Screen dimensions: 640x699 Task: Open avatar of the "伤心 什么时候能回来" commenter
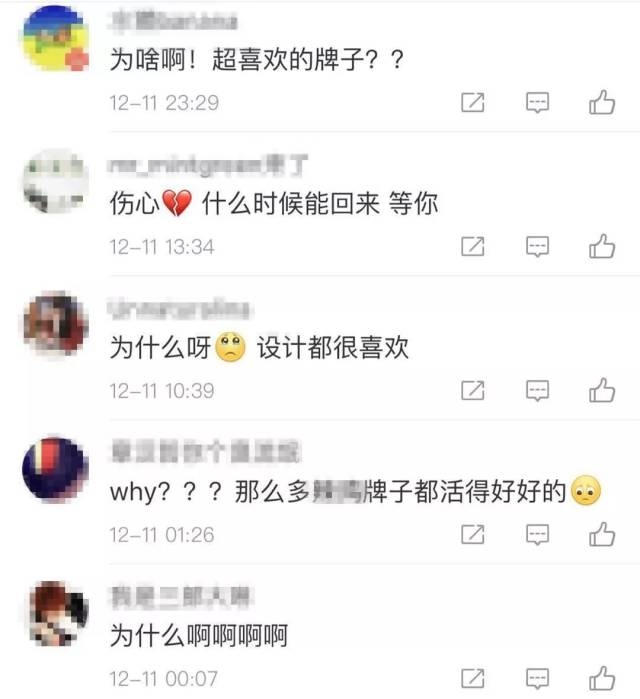point(54,182)
